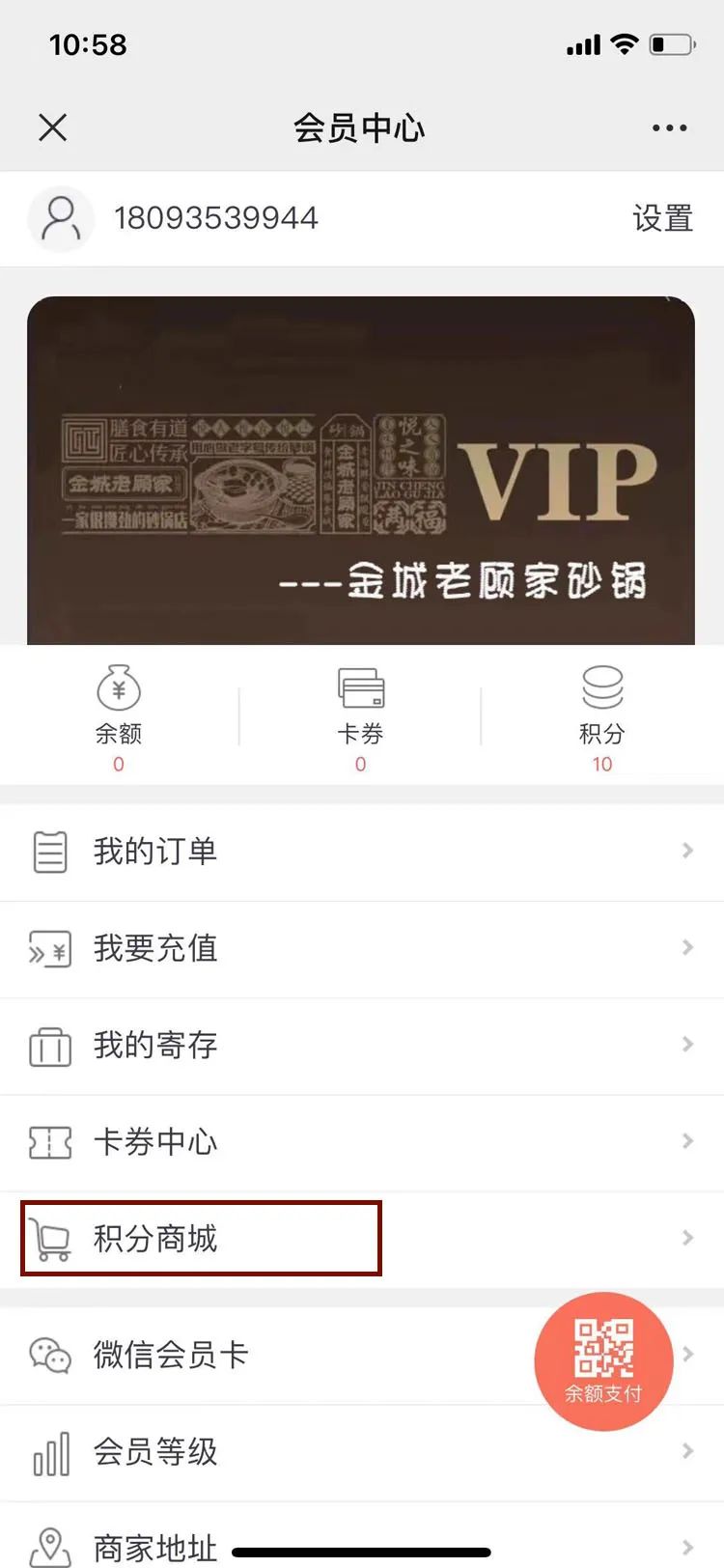Open 我的订单 row
Screen dimensions: 724x1568
[361, 852]
